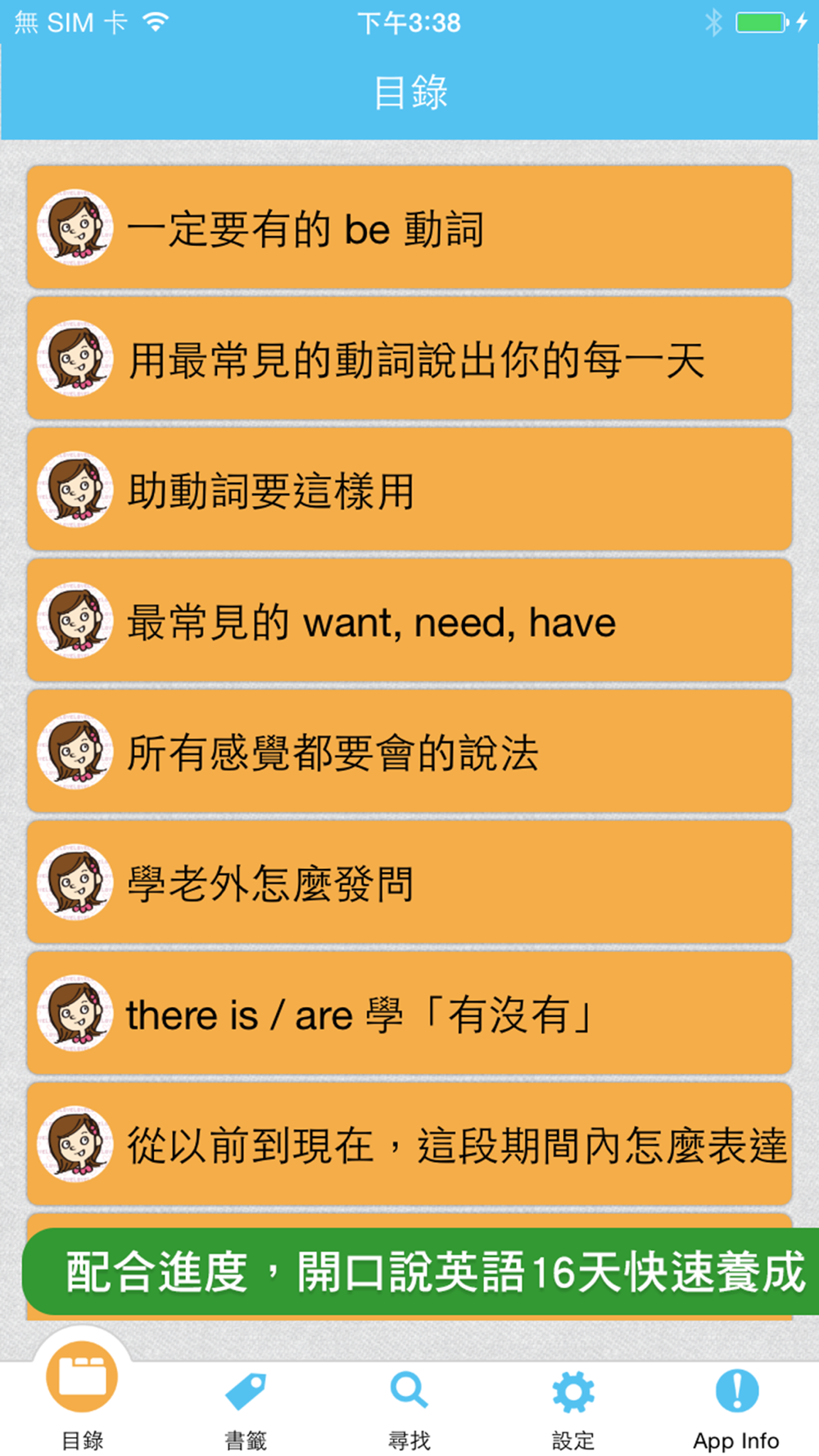Go to 所有感覺都要會的說法
Viewport: 819px width, 1456px height.
[x=409, y=752]
